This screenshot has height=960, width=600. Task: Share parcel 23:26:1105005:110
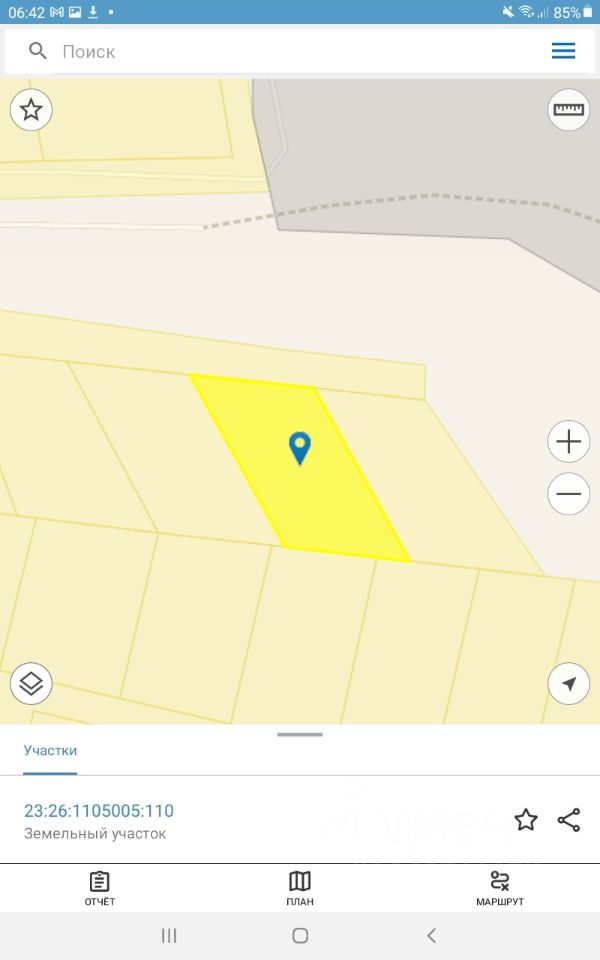569,821
